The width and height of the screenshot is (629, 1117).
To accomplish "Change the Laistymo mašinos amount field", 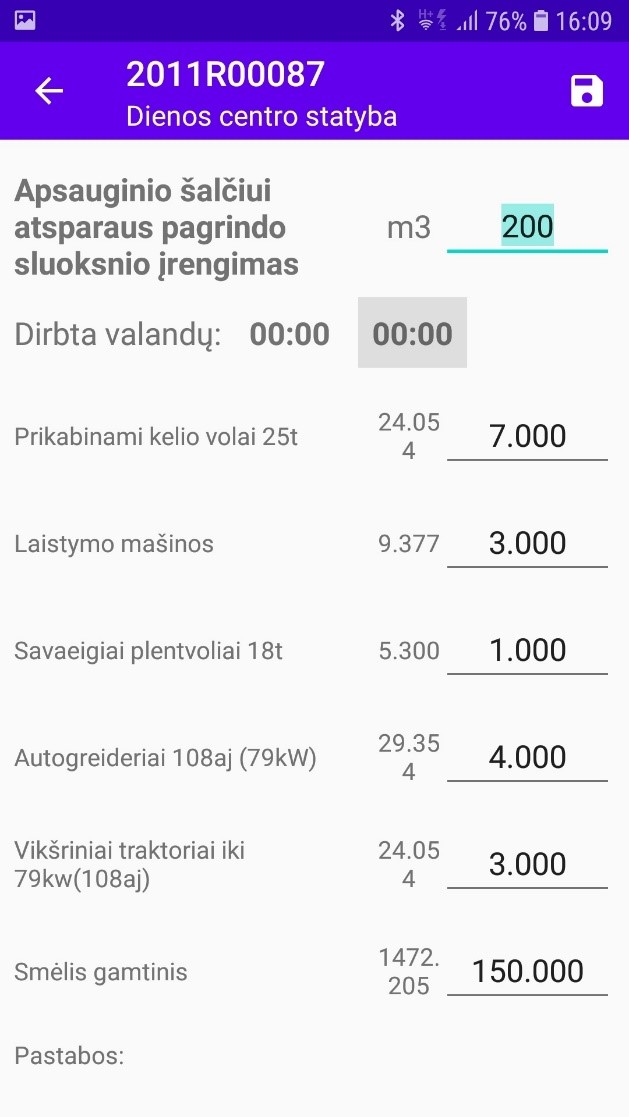I will (x=527, y=544).
